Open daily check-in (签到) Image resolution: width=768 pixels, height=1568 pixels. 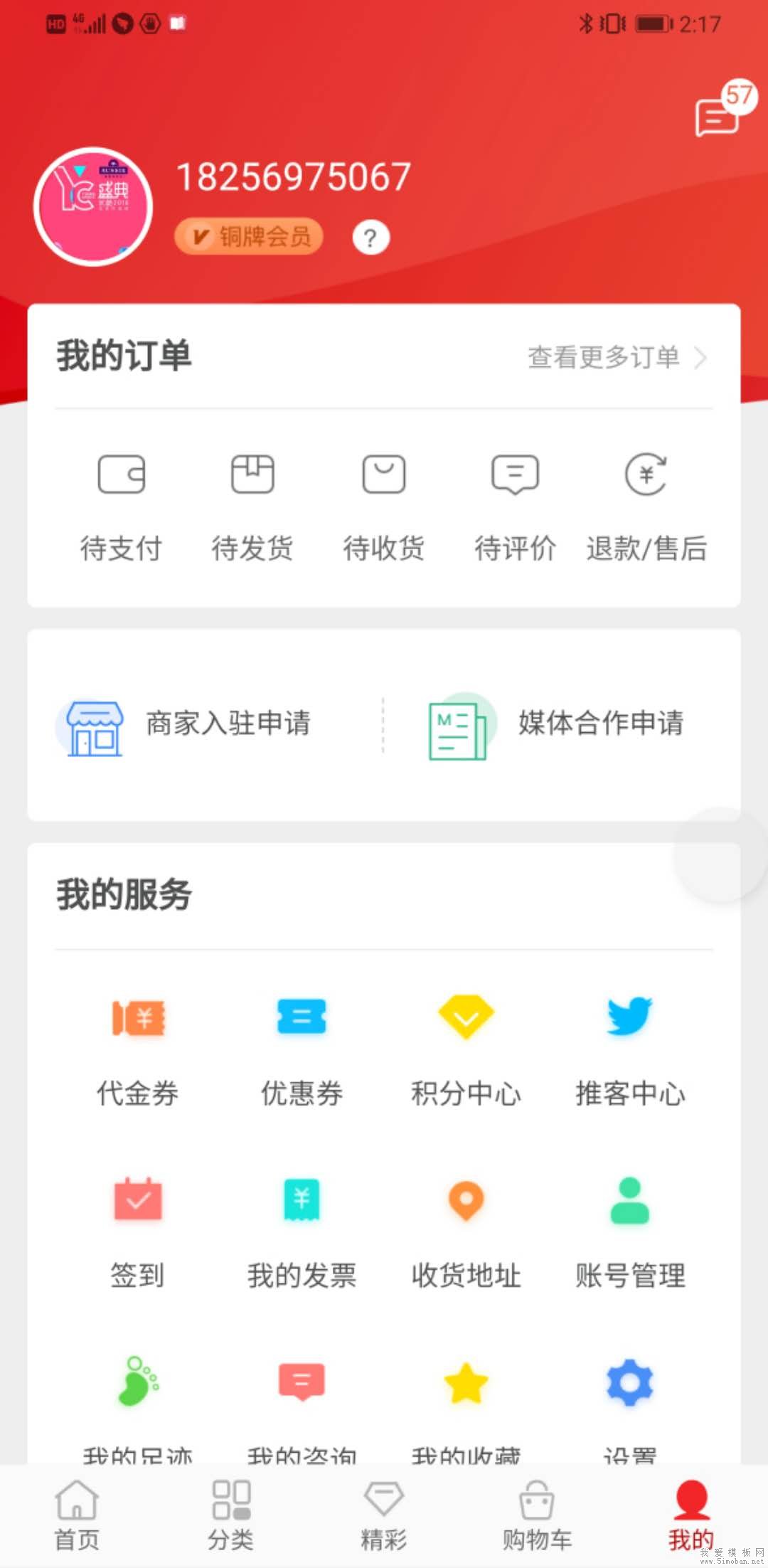(x=138, y=1232)
